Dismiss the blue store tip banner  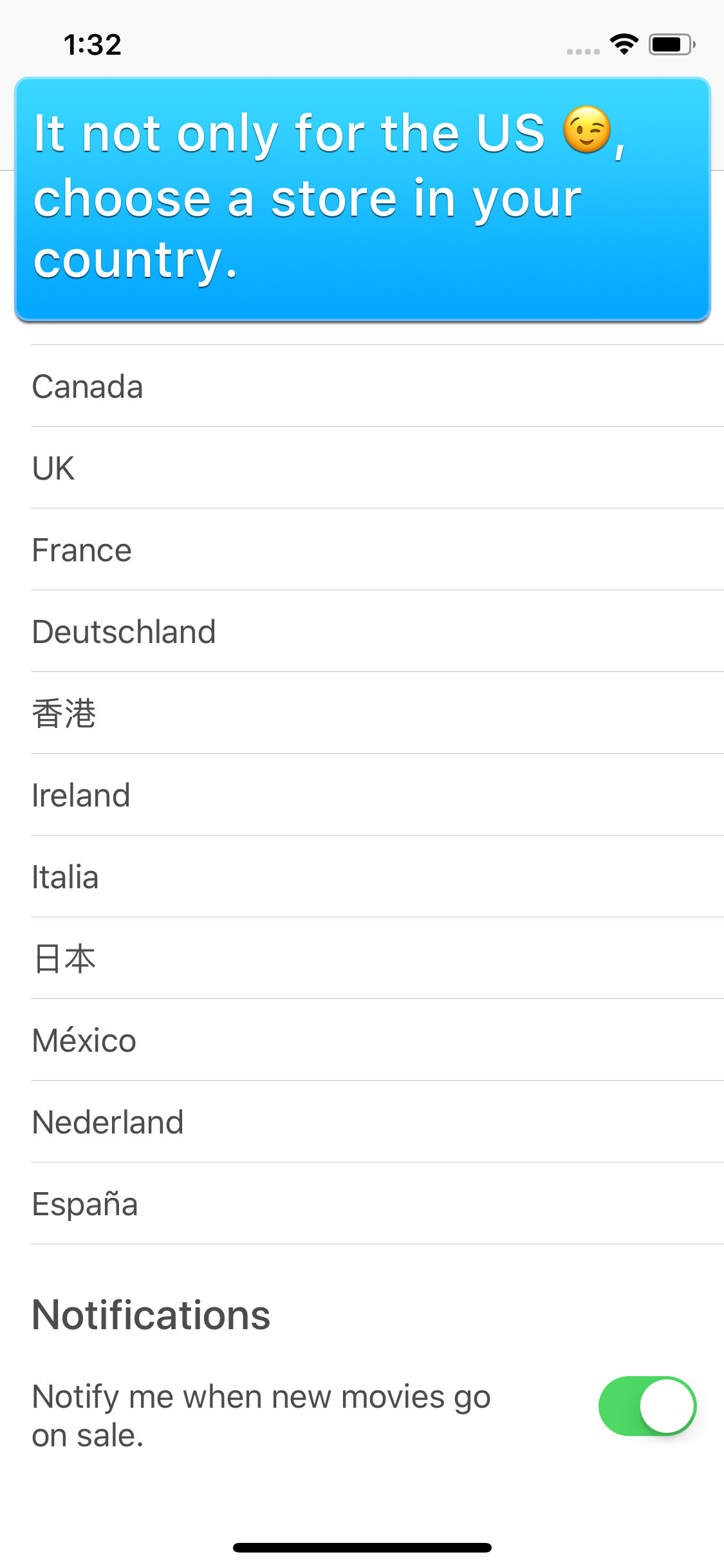362,199
